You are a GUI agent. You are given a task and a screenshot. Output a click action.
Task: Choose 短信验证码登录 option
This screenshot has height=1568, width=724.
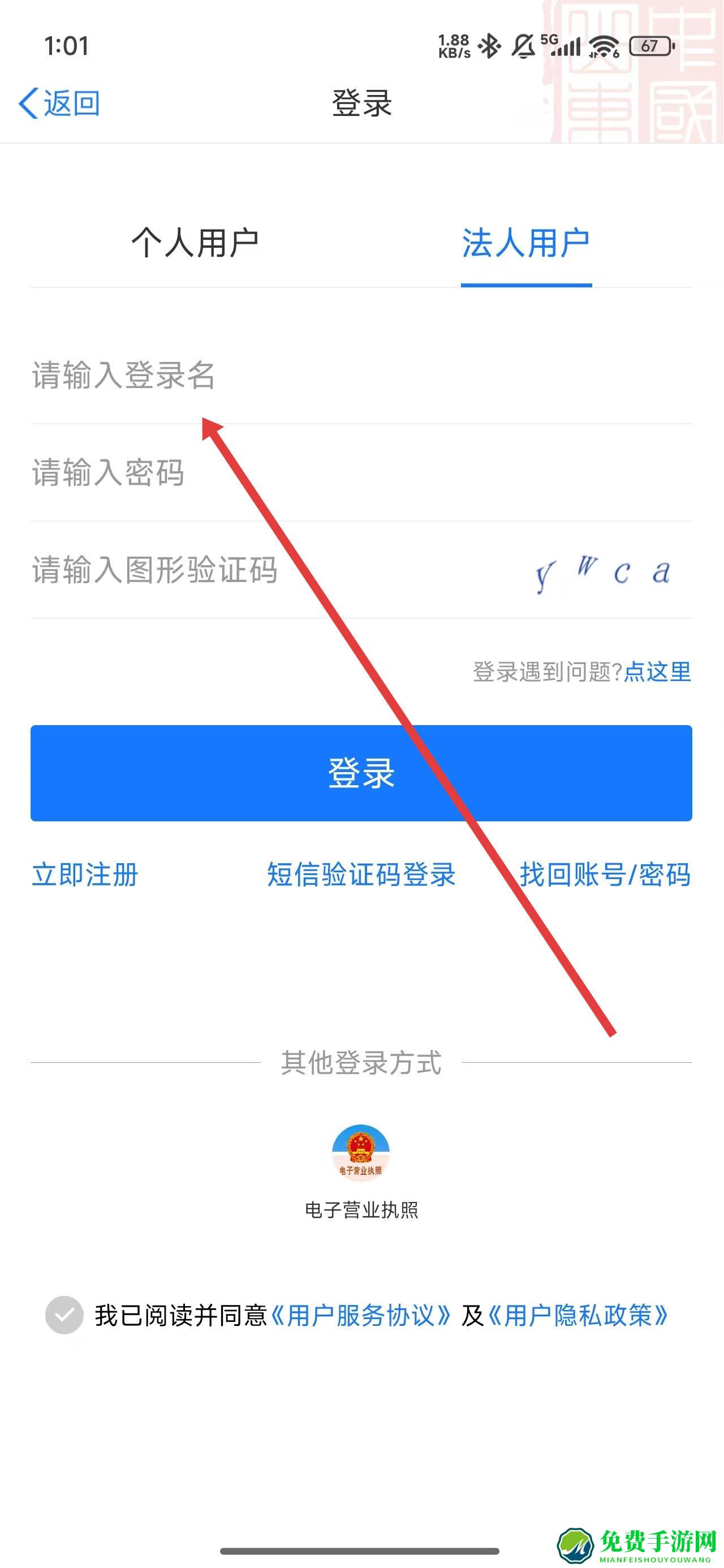pyautogui.click(x=361, y=875)
